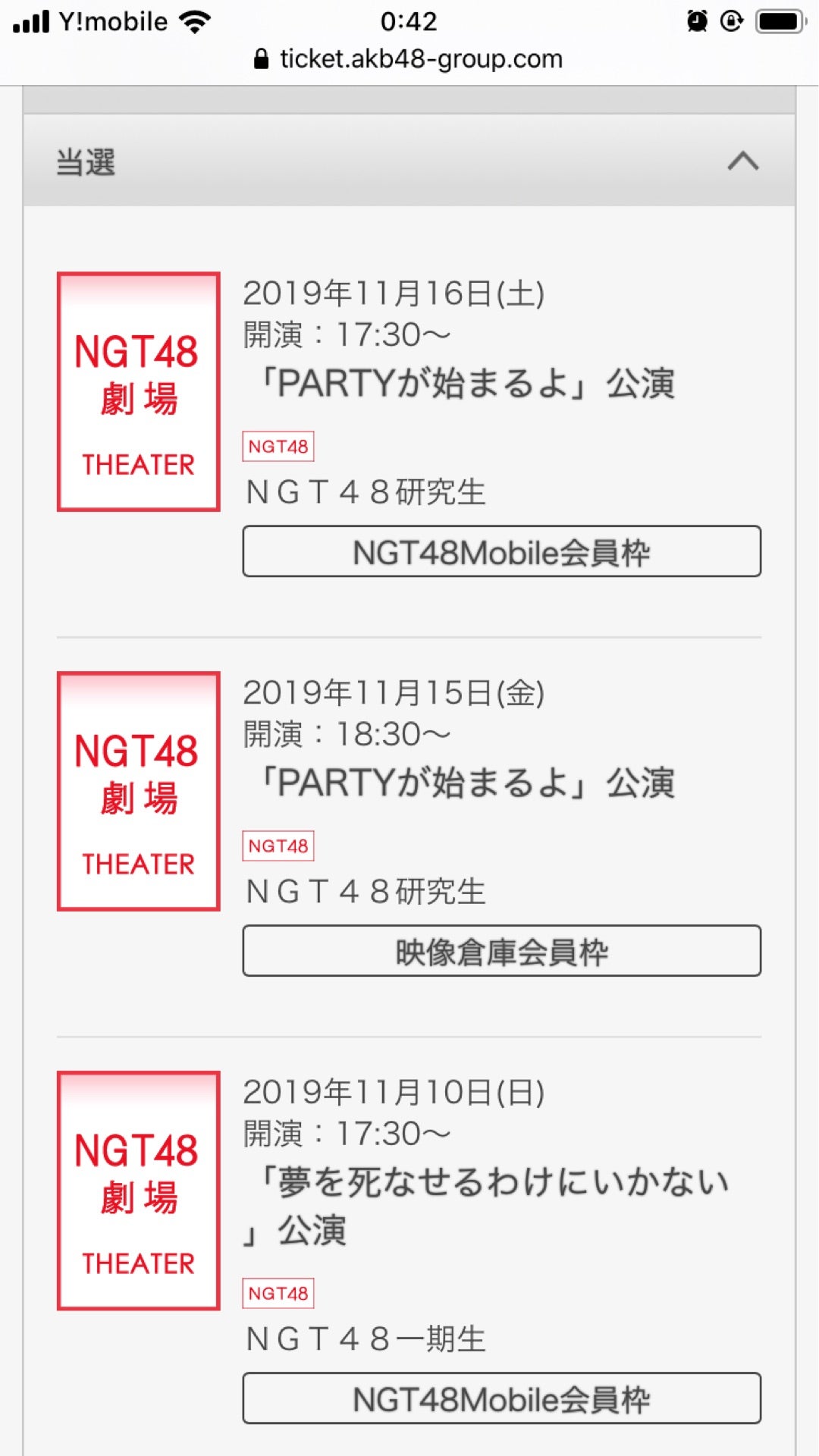Screen dimensions: 819x1456
Task: Collapse the 当選 section
Action: coord(742,161)
